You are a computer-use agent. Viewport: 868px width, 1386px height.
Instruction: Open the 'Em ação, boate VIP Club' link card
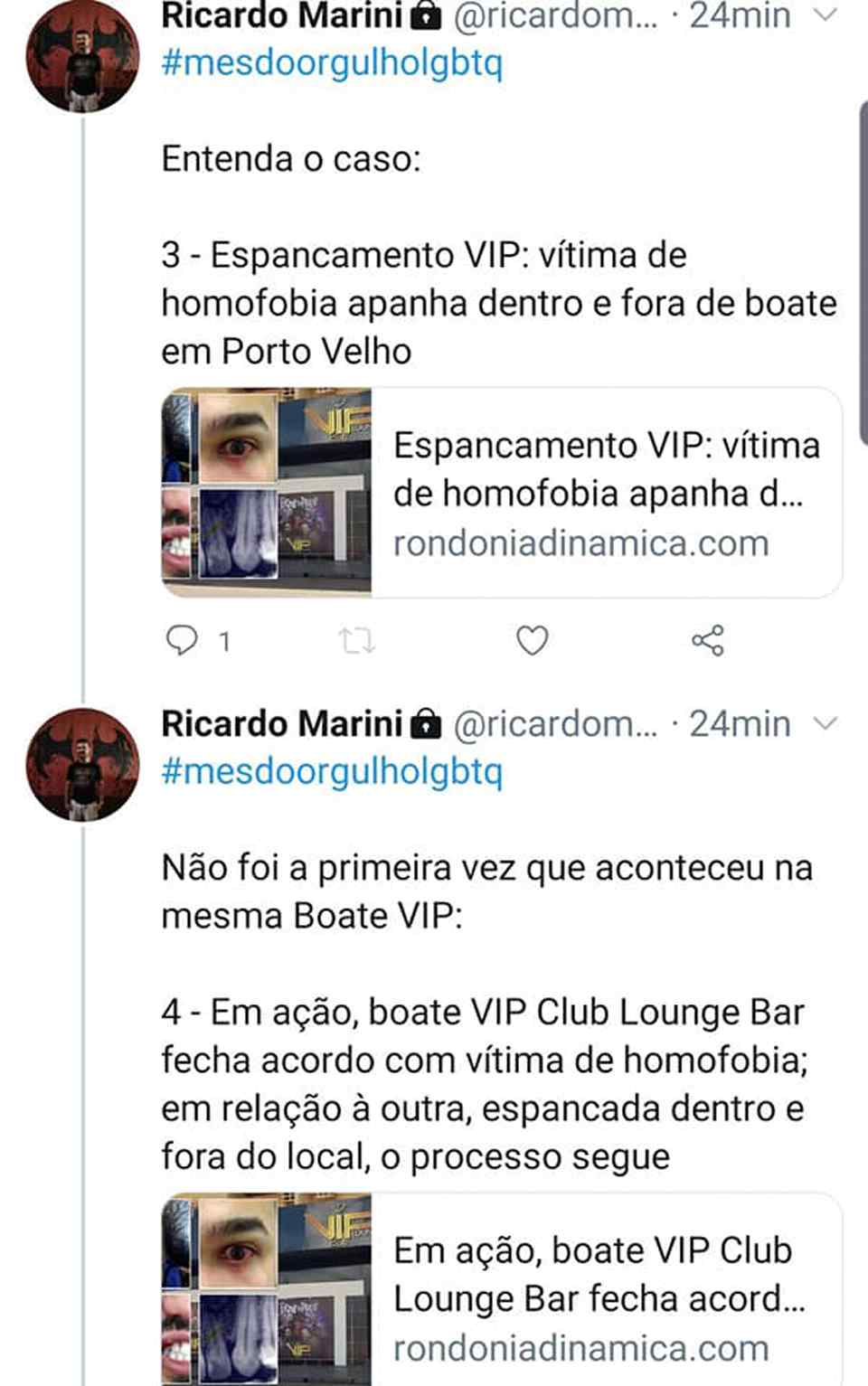click(x=502, y=1293)
